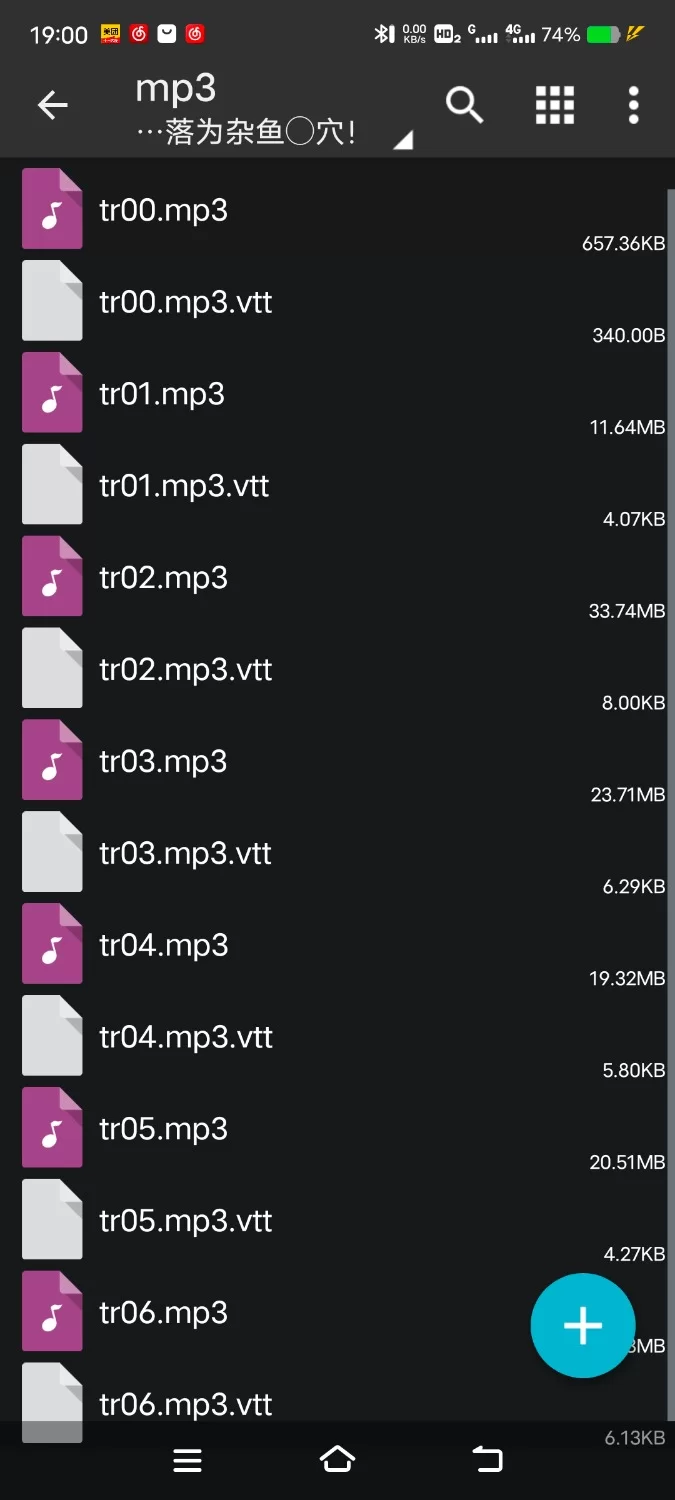Expand the folder path dropdown under mp3

(x=402, y=141)
